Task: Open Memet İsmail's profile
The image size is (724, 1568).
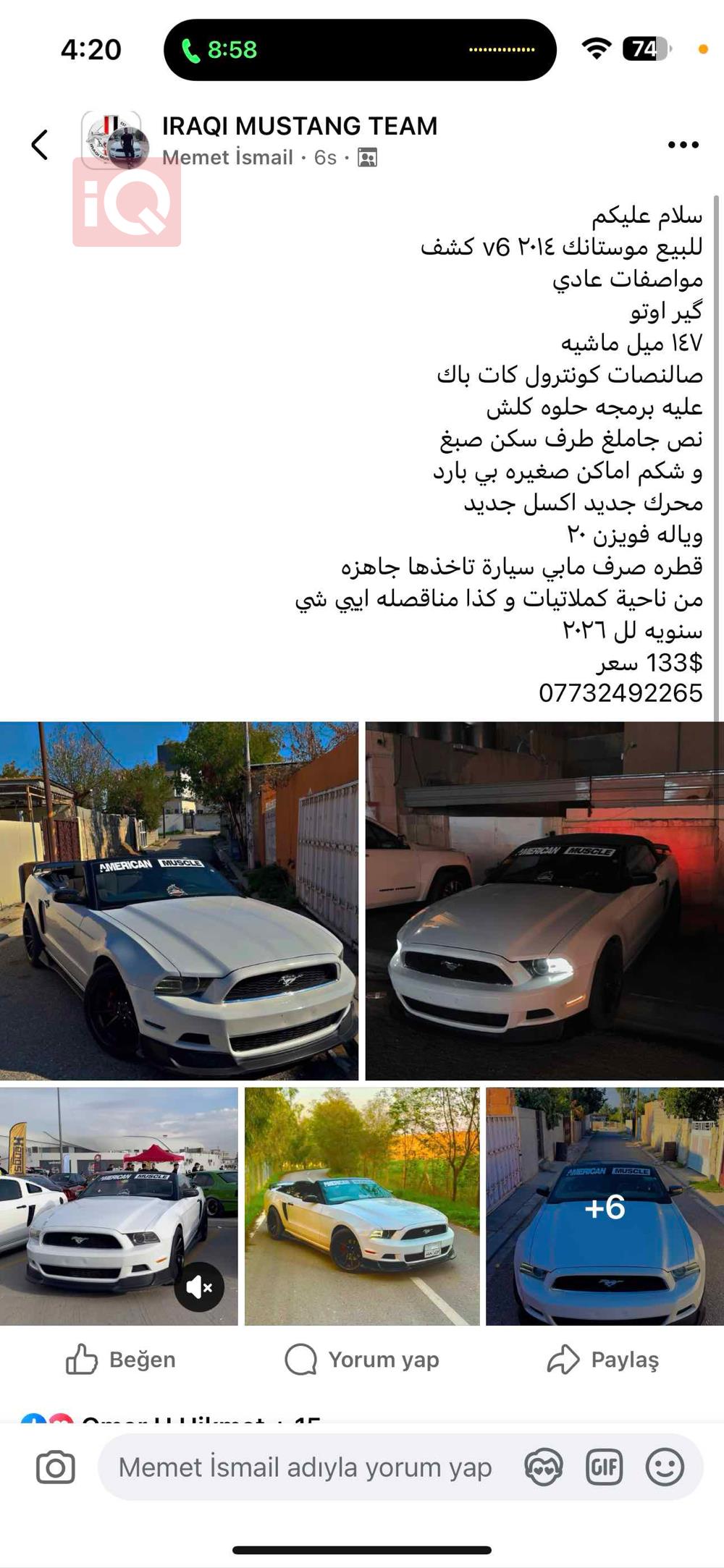Action: 226,158
